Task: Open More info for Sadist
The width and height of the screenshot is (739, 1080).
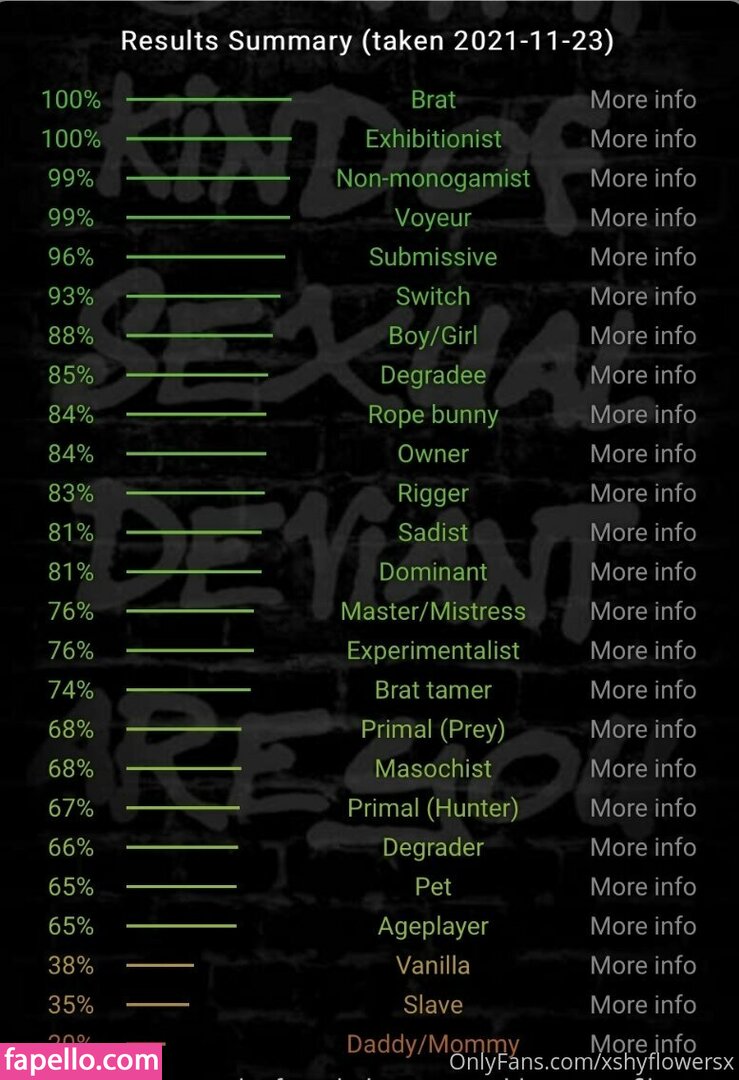Action: point(642,532)
